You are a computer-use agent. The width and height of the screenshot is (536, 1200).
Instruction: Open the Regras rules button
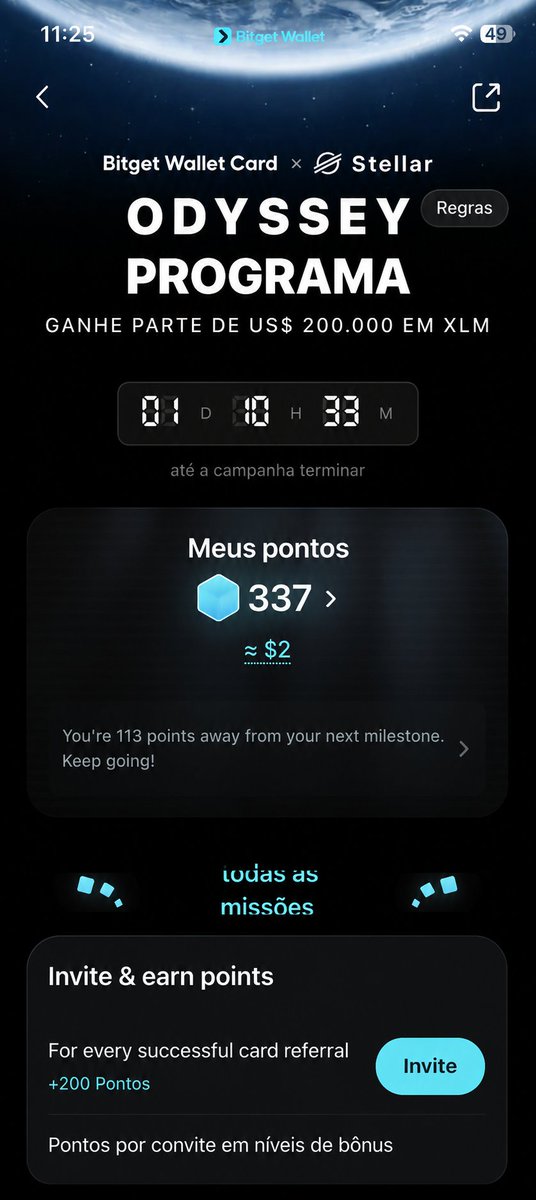(x=465, y=209)
